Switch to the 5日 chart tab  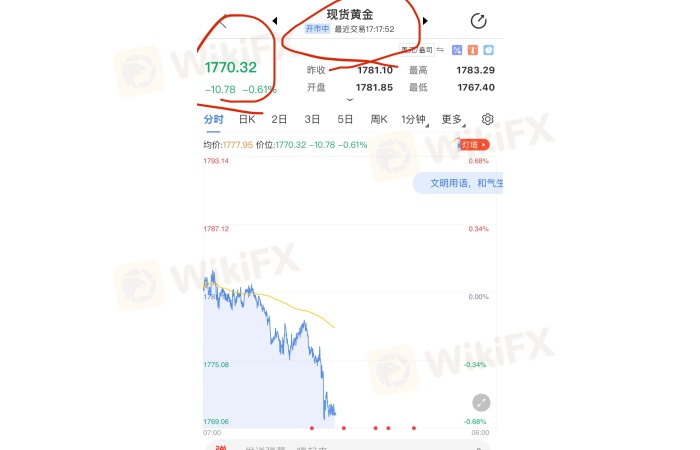345,119
